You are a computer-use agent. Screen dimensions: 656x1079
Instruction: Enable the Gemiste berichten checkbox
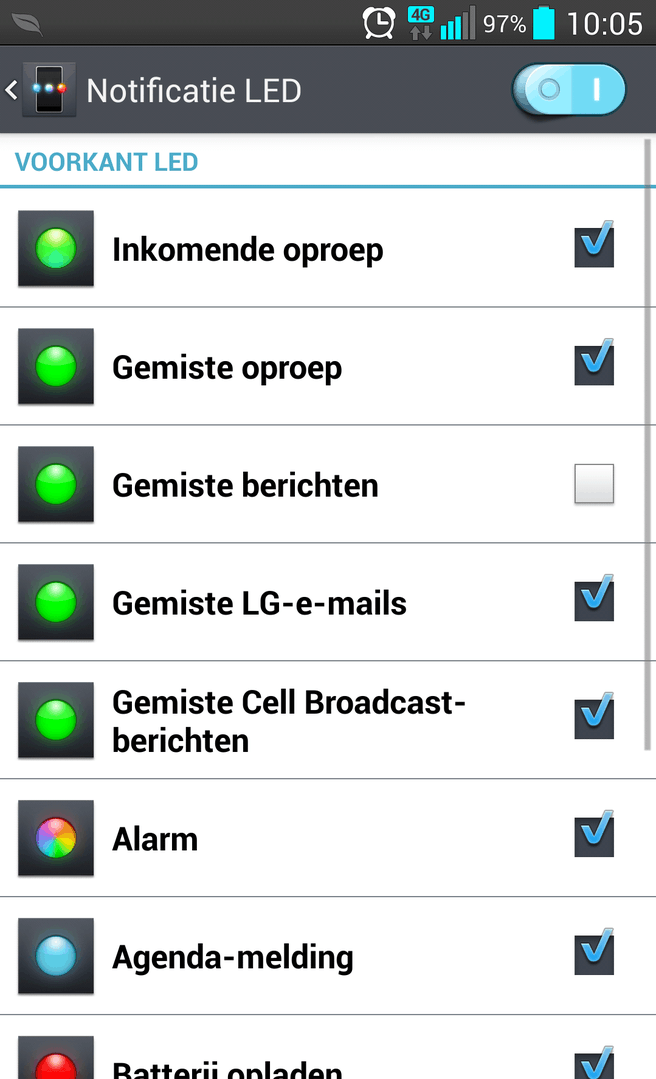click(x=594, y=484)
